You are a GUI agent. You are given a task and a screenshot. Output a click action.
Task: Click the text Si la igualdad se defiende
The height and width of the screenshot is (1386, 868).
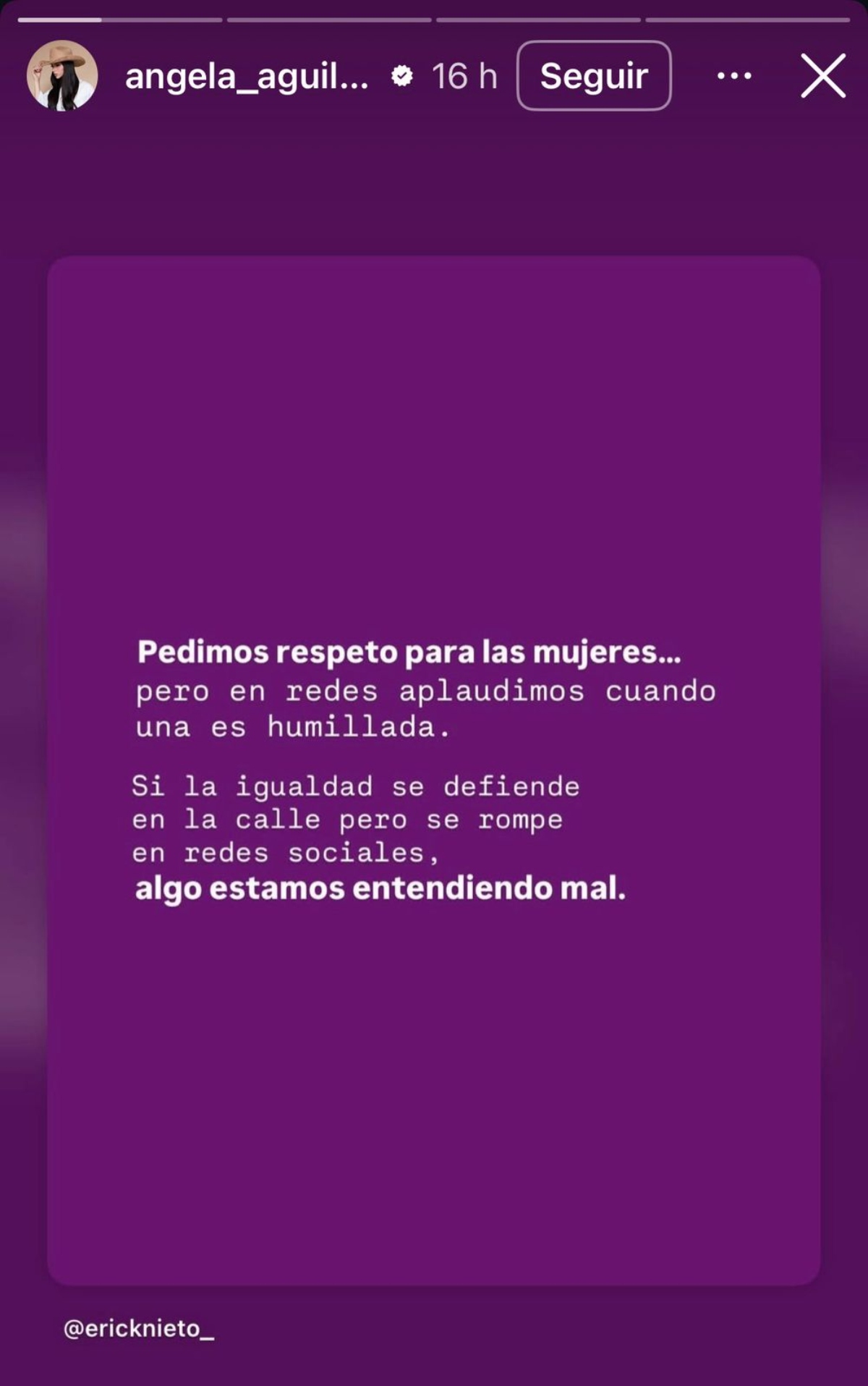tap(356, 787)
